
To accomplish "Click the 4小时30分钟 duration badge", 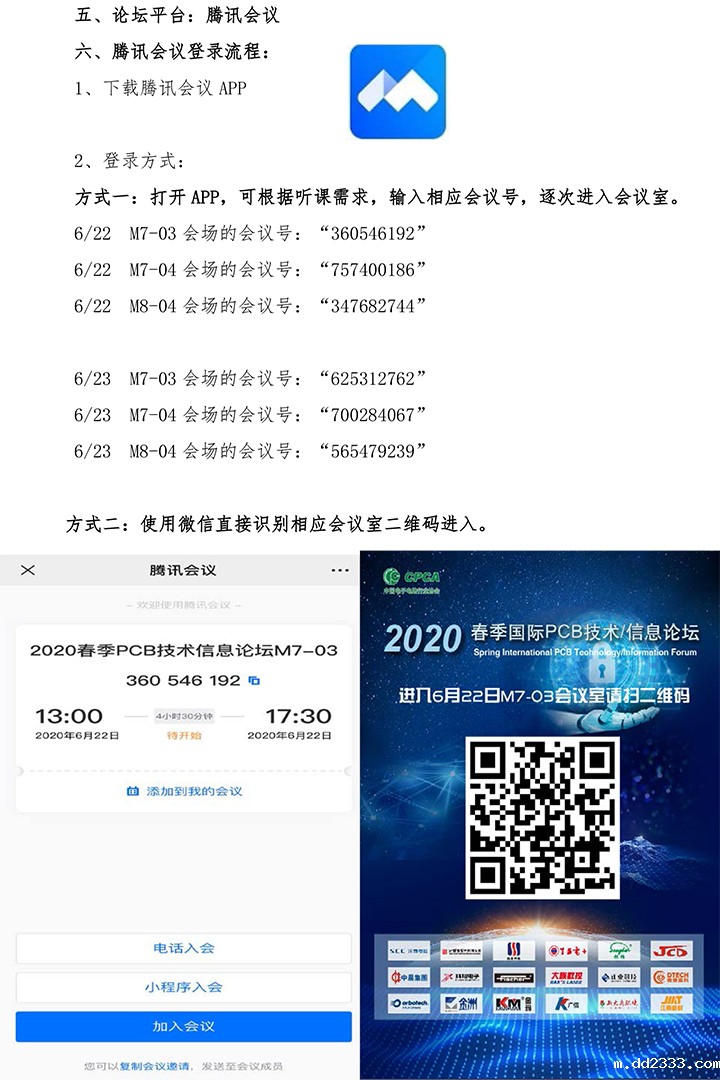I will point(185,715).
